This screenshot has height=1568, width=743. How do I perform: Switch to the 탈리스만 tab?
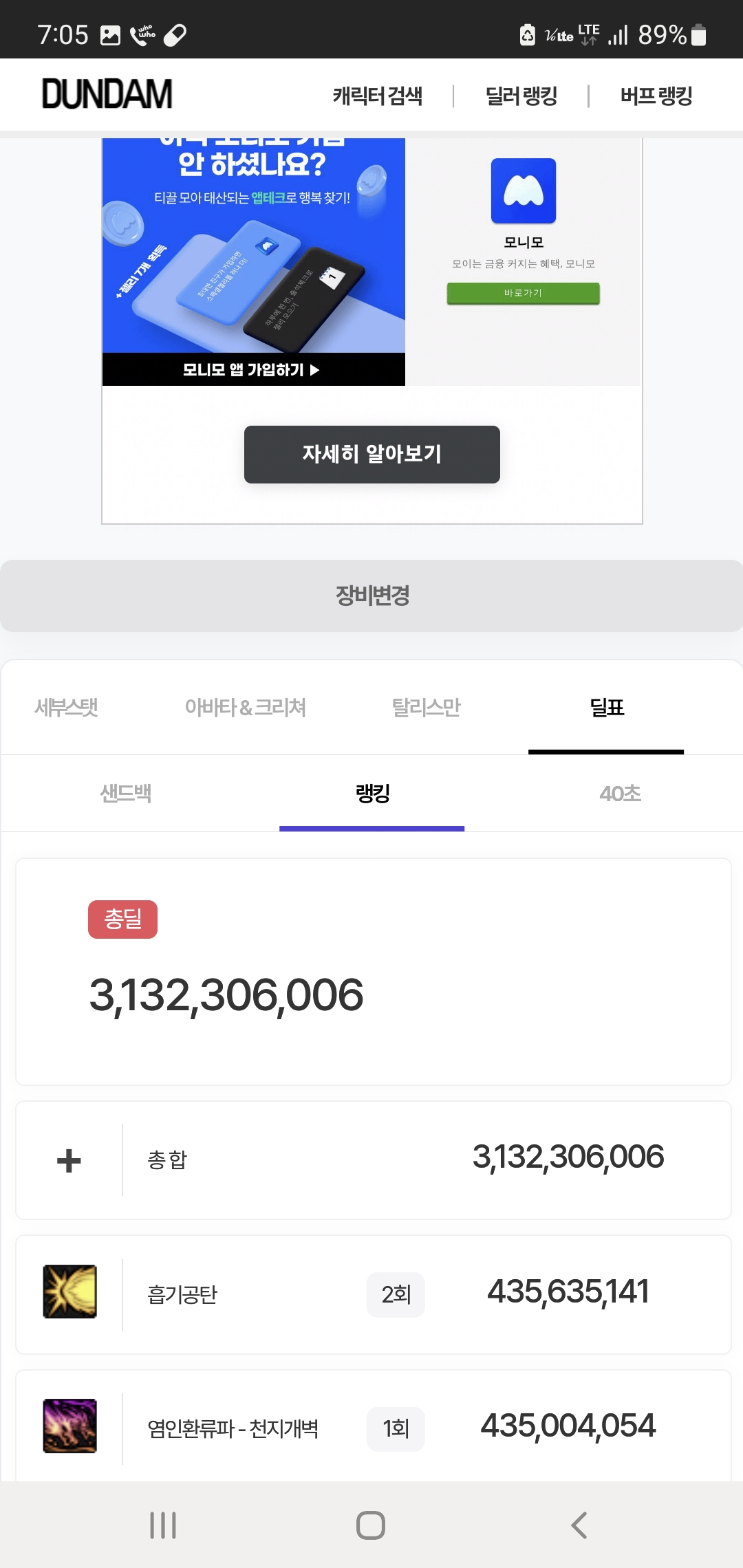426,707
